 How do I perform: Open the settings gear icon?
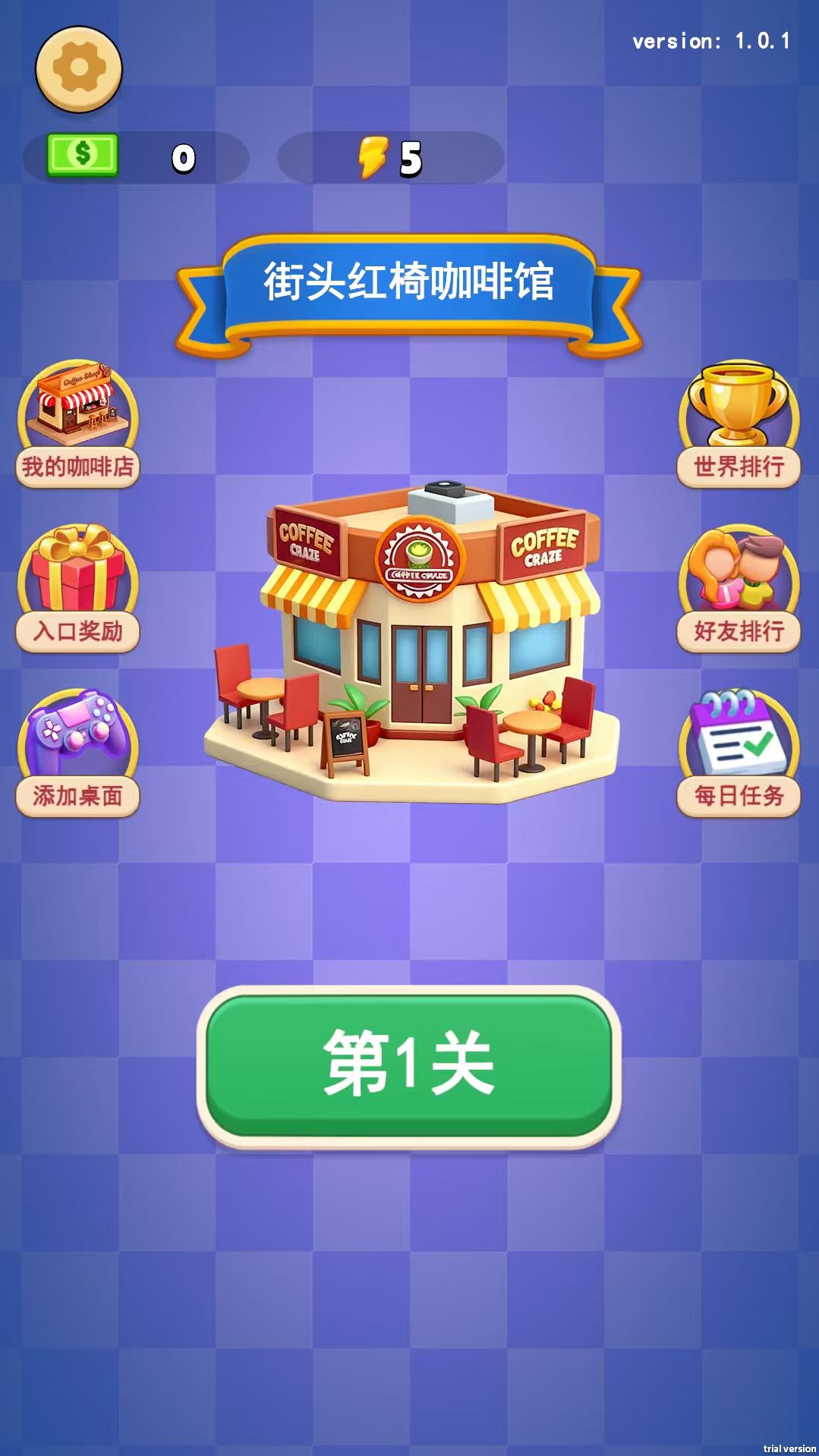(78, 68)
